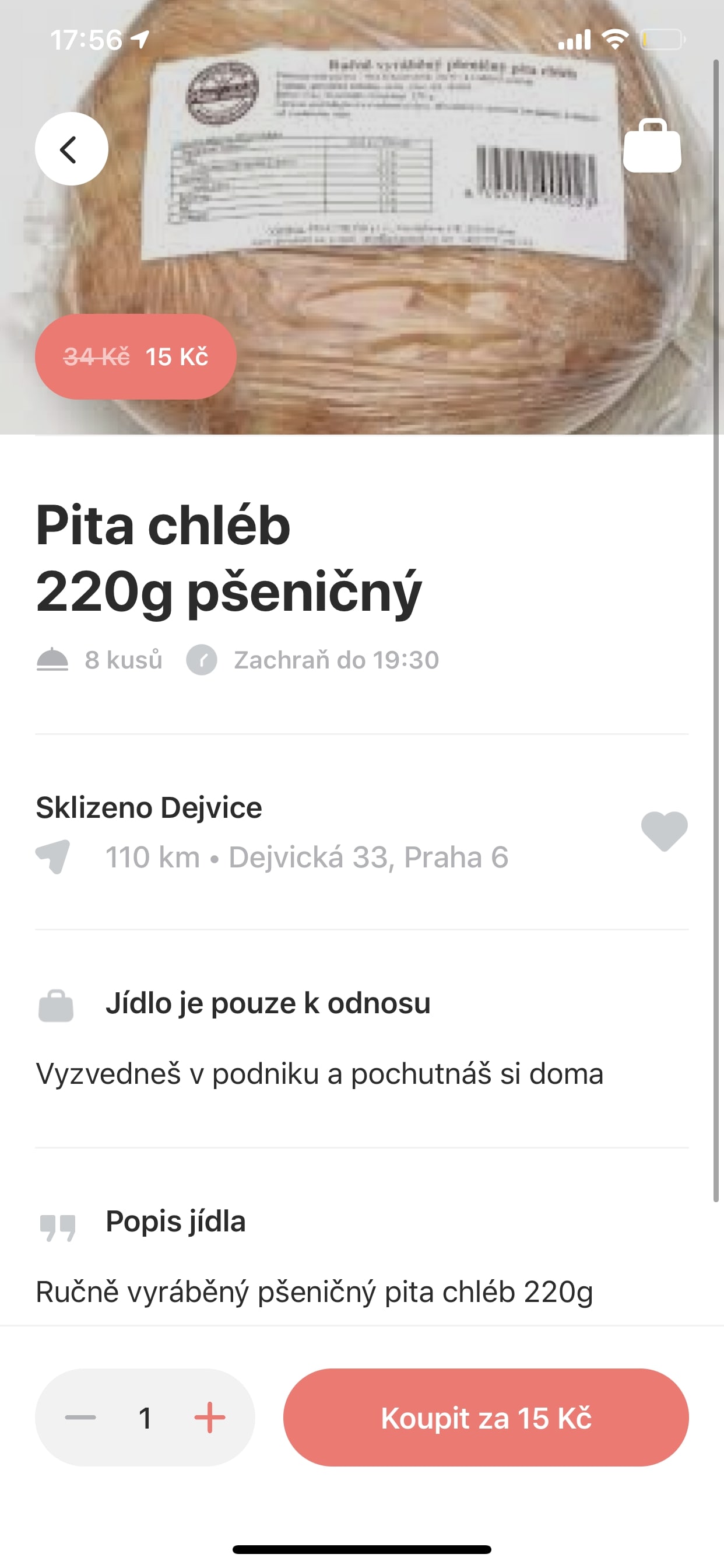
Task: Favorite Sklizeno Dejvice with the heart
Action: coord(665,831)
